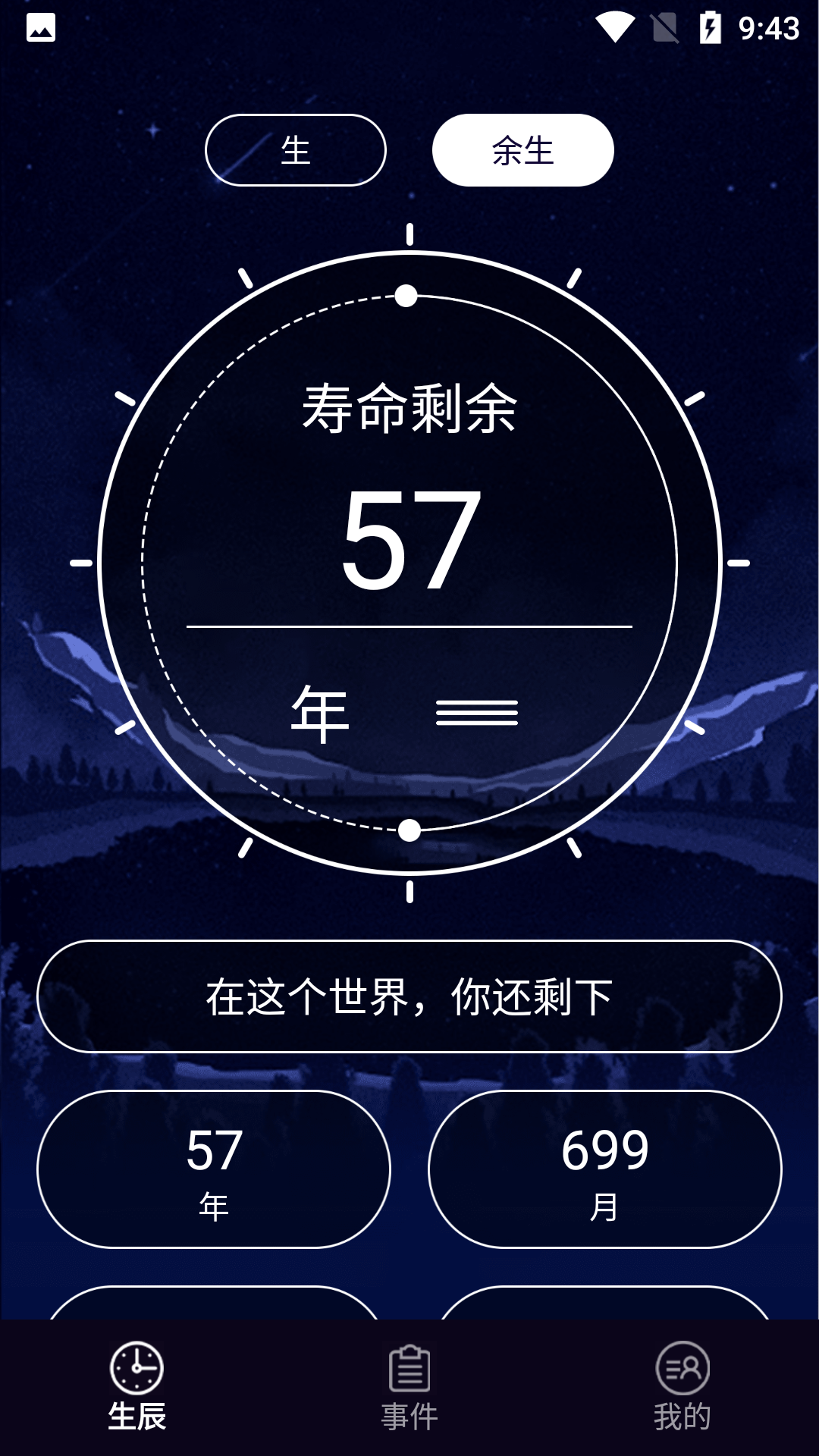Image resolution: width=819 pixels, height=1456 pixels.
Task: Select the 余生 view
Action: (522, 150)
